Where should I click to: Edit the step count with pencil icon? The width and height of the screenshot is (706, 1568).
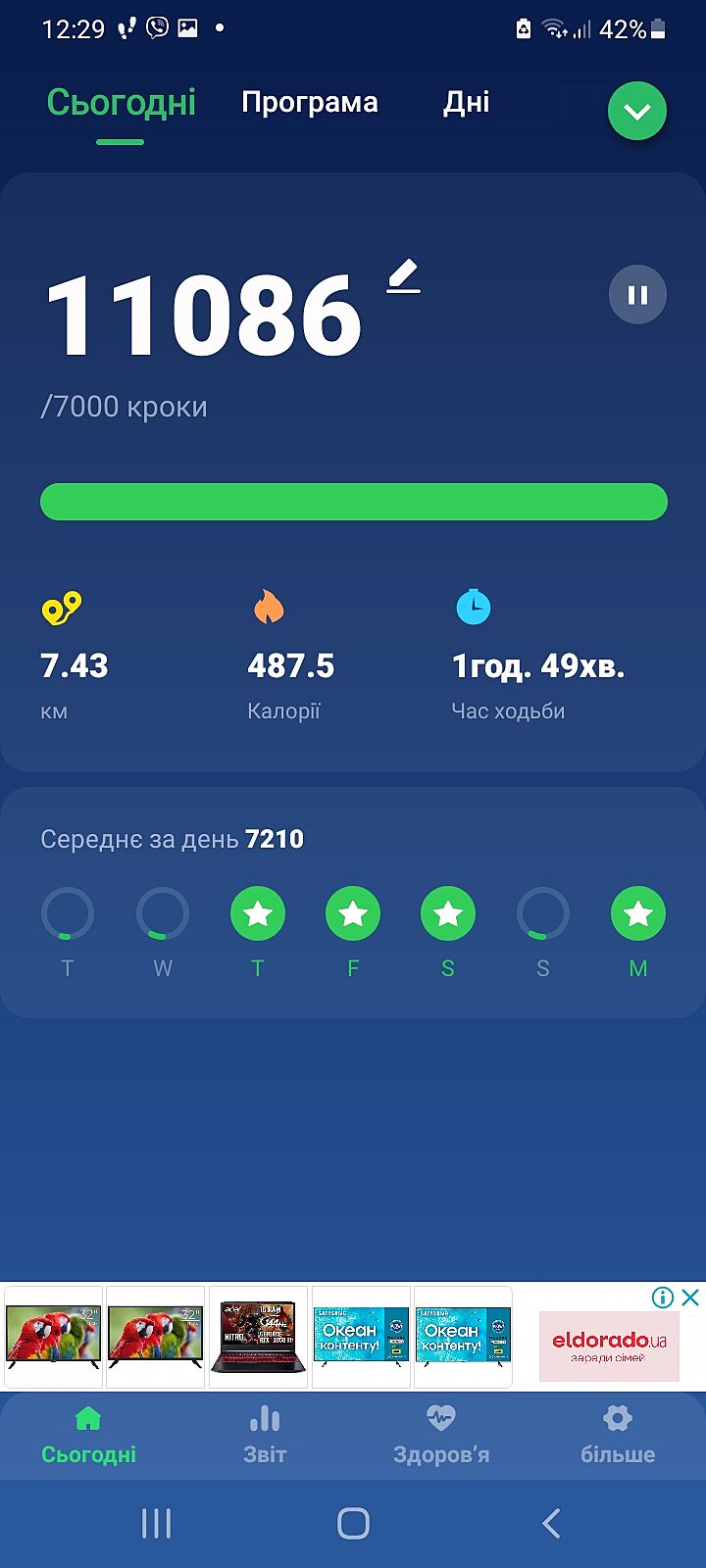403,276
